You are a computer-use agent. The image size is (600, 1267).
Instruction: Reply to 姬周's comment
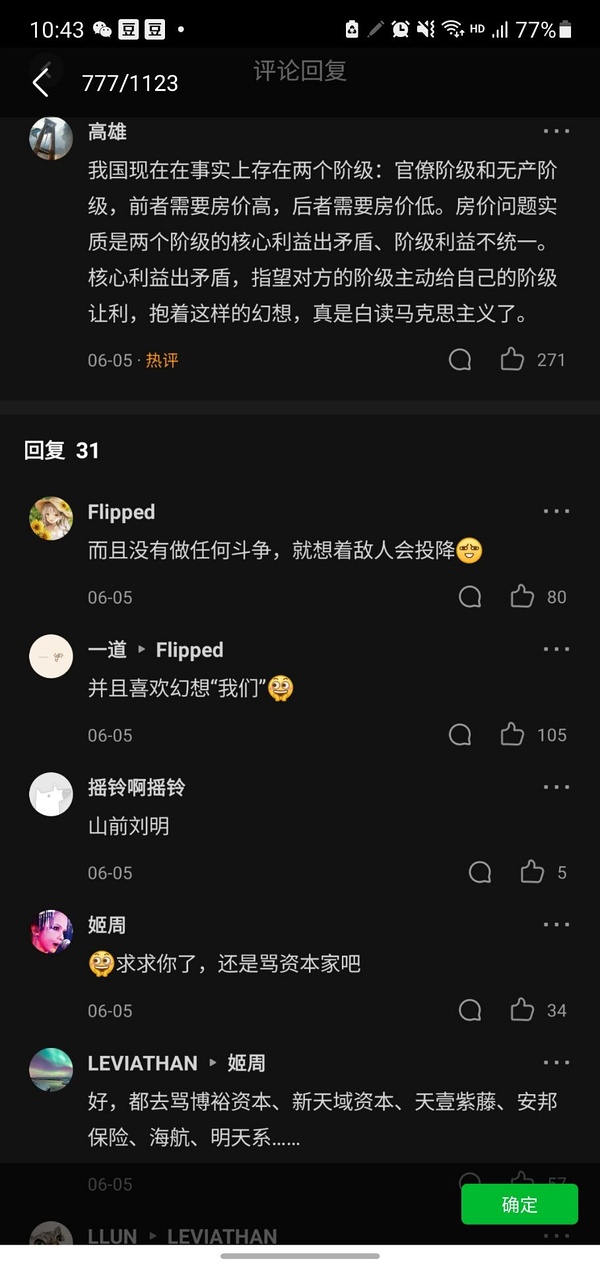pos(470,1011)
